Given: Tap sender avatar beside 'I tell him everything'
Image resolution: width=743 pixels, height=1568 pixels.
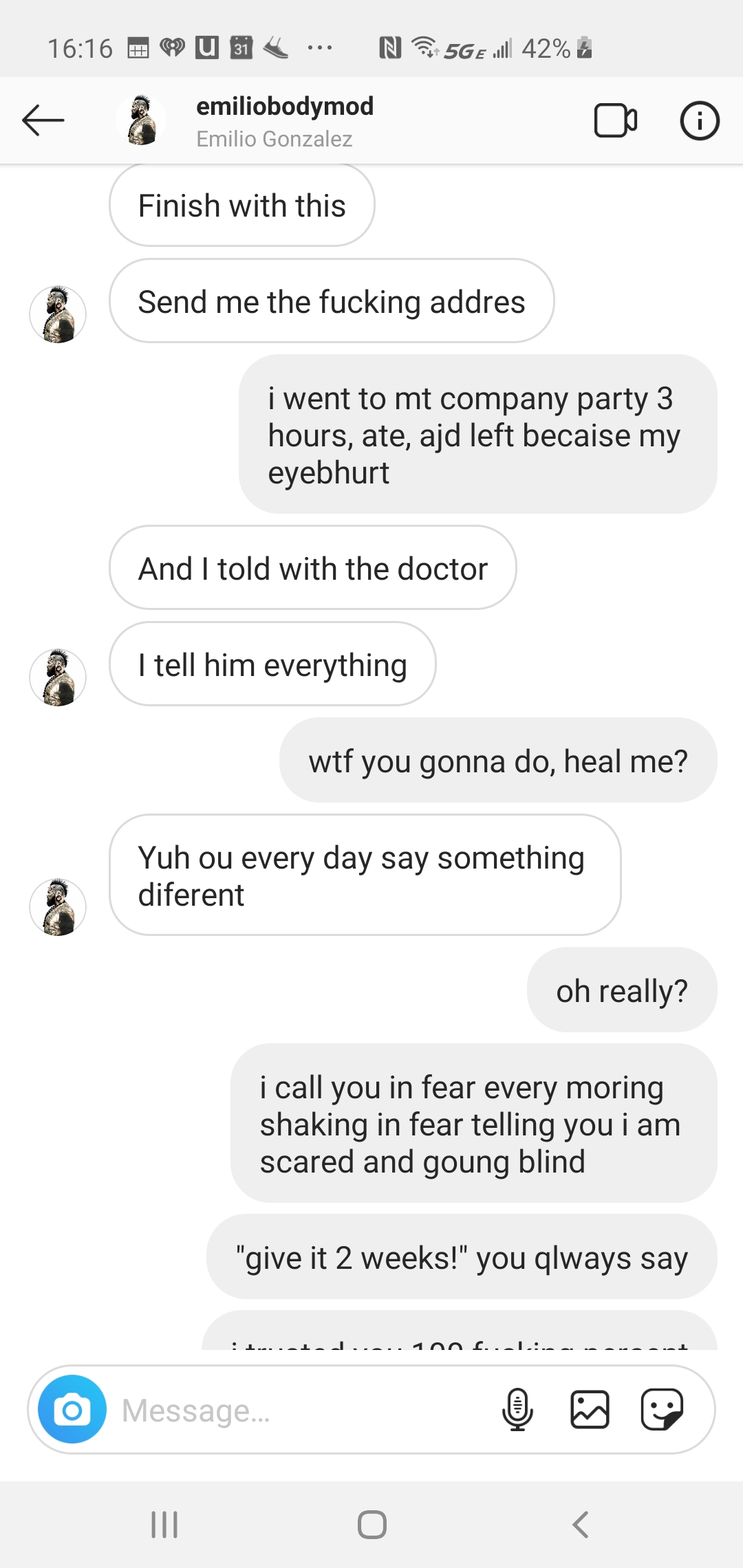Looking at the screenshot, I should coord(58,677).
